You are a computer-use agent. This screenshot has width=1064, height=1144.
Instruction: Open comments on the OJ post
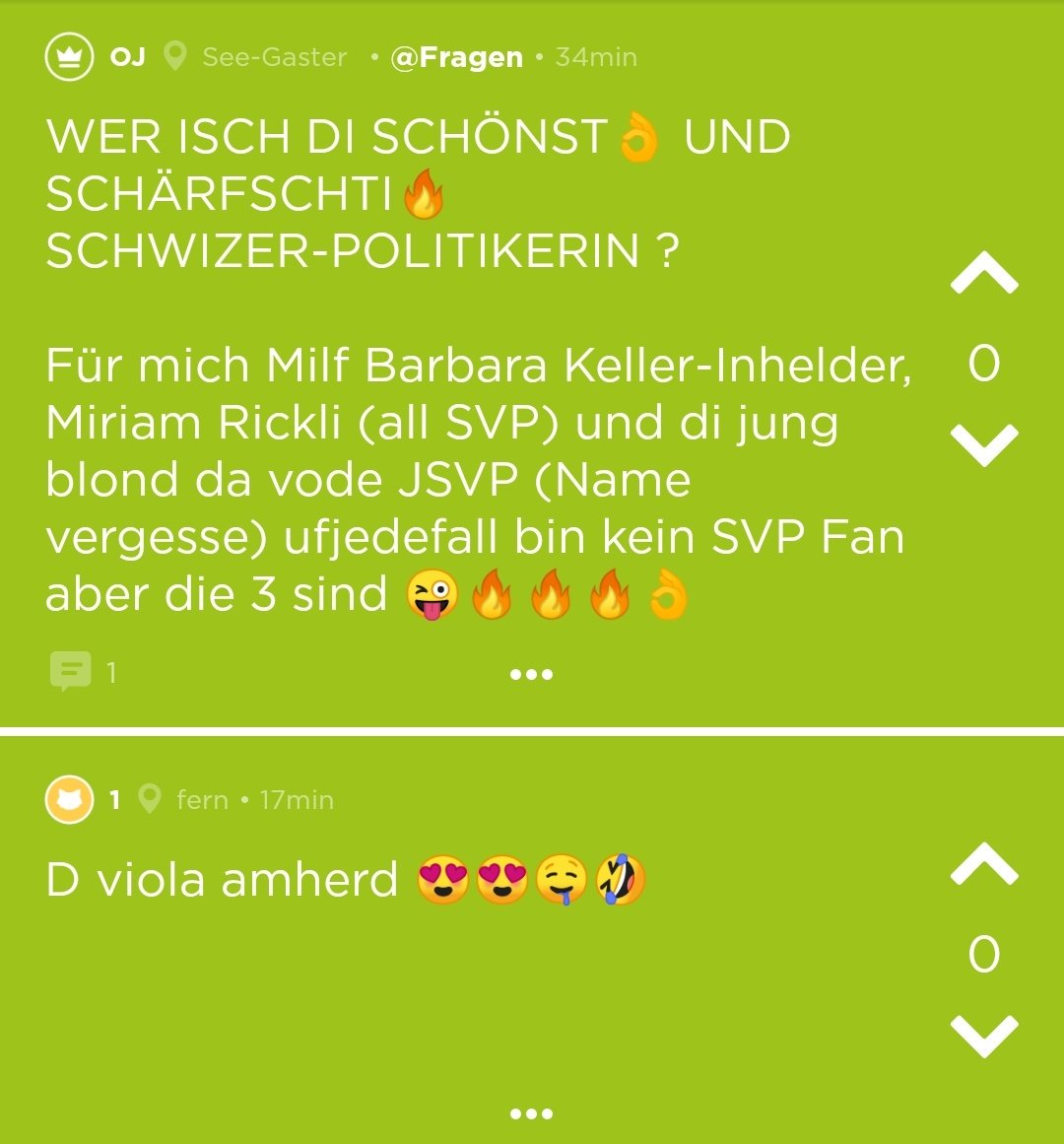83,671
